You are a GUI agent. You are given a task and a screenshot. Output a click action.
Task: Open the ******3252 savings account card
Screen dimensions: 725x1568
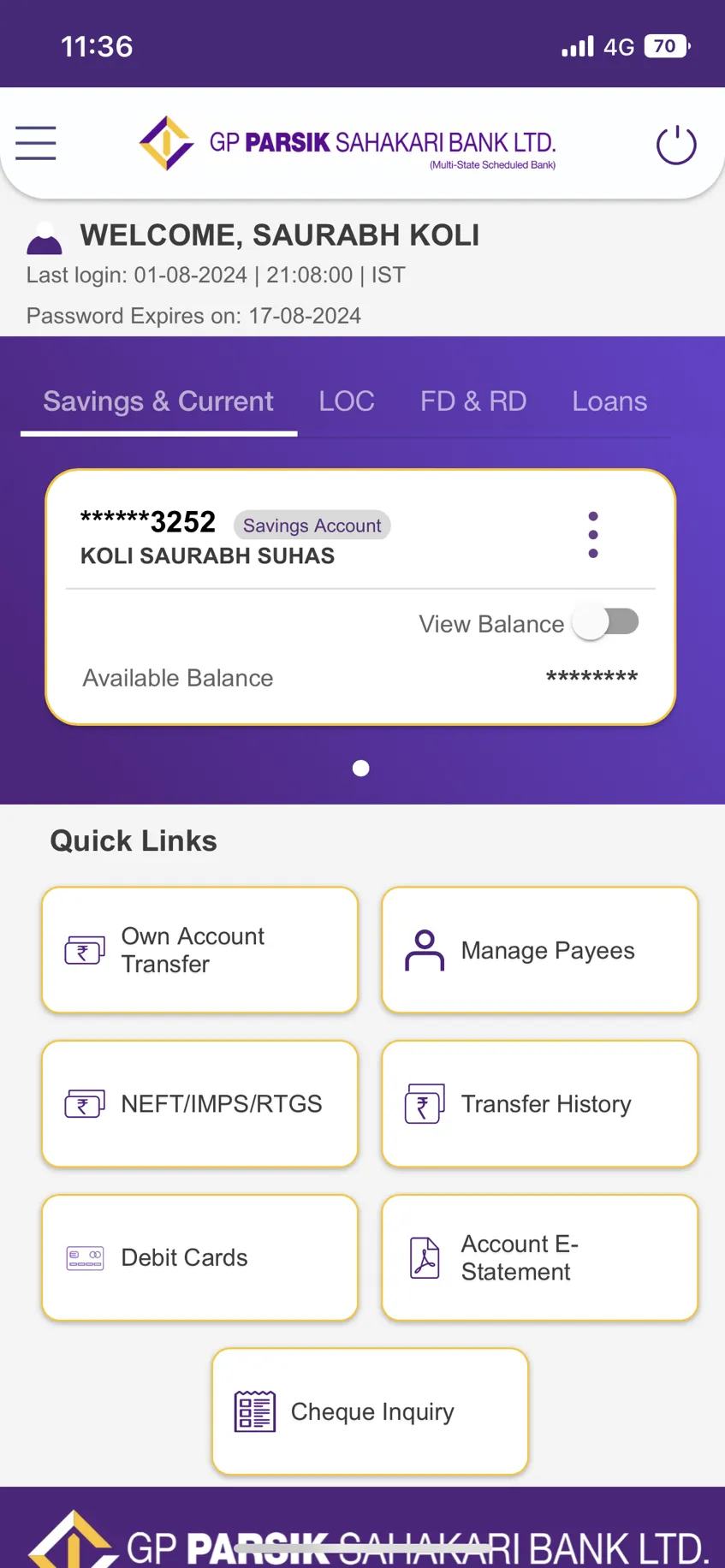257,539
